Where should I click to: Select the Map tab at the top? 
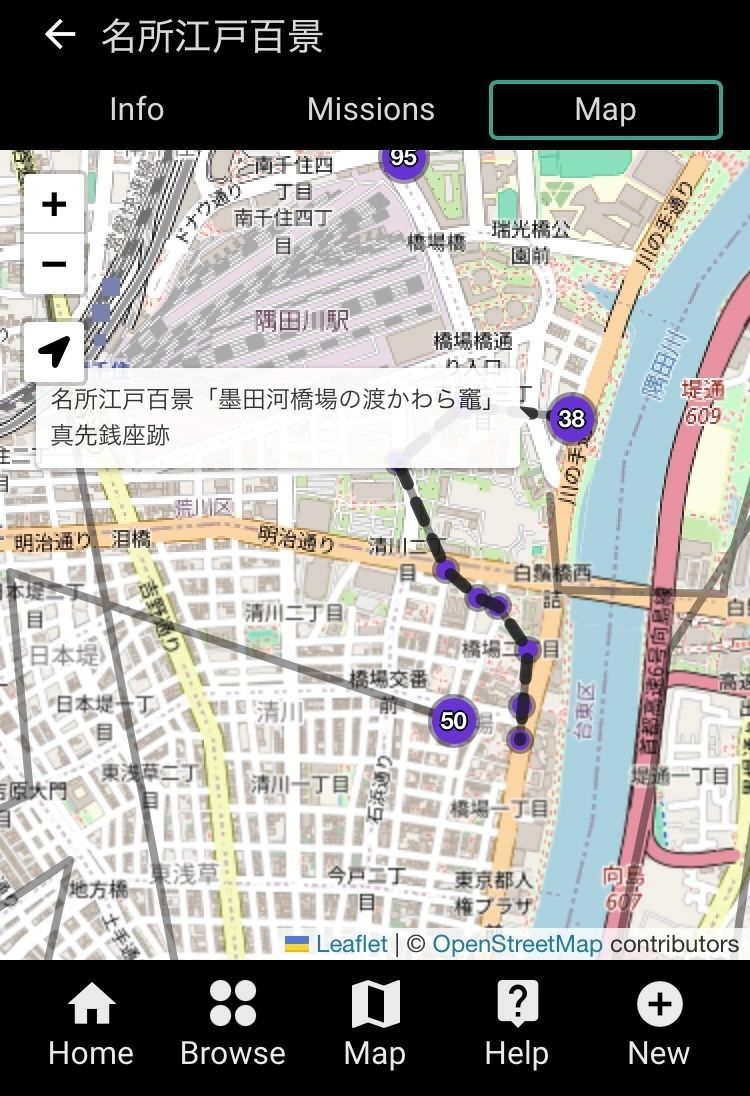(605, 109)
